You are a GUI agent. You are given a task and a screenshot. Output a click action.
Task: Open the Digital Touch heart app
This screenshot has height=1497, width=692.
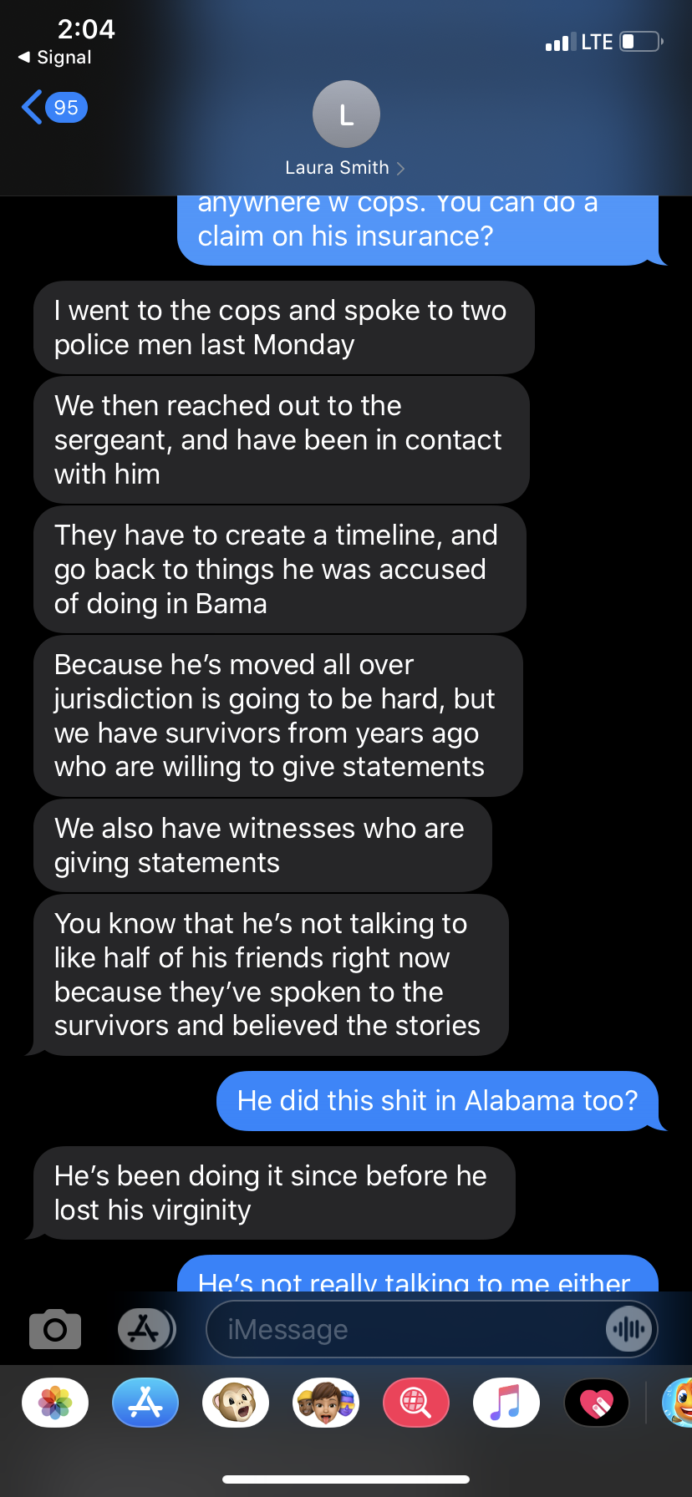coord(596,1403)
